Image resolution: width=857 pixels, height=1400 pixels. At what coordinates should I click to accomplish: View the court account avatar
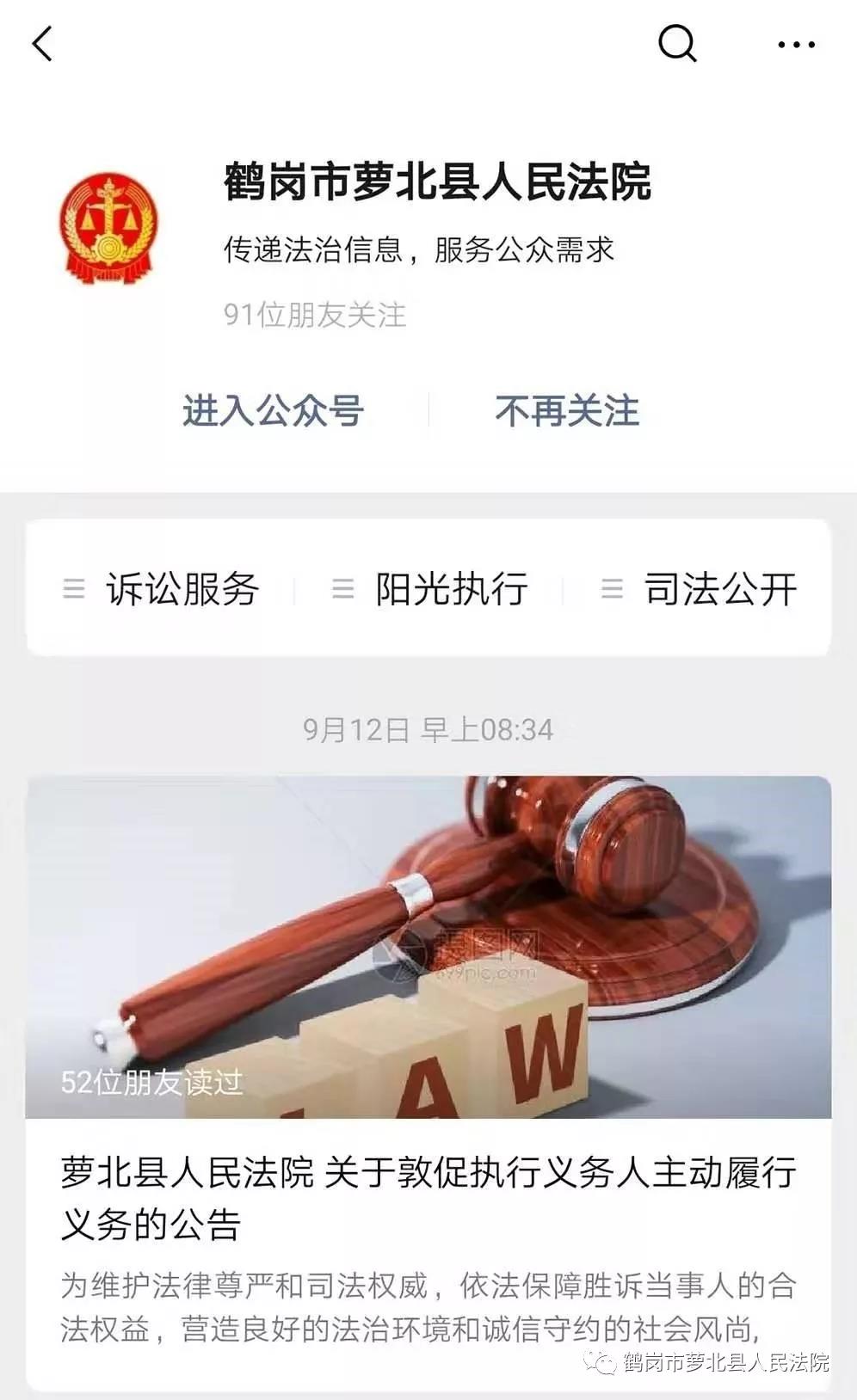108,228
